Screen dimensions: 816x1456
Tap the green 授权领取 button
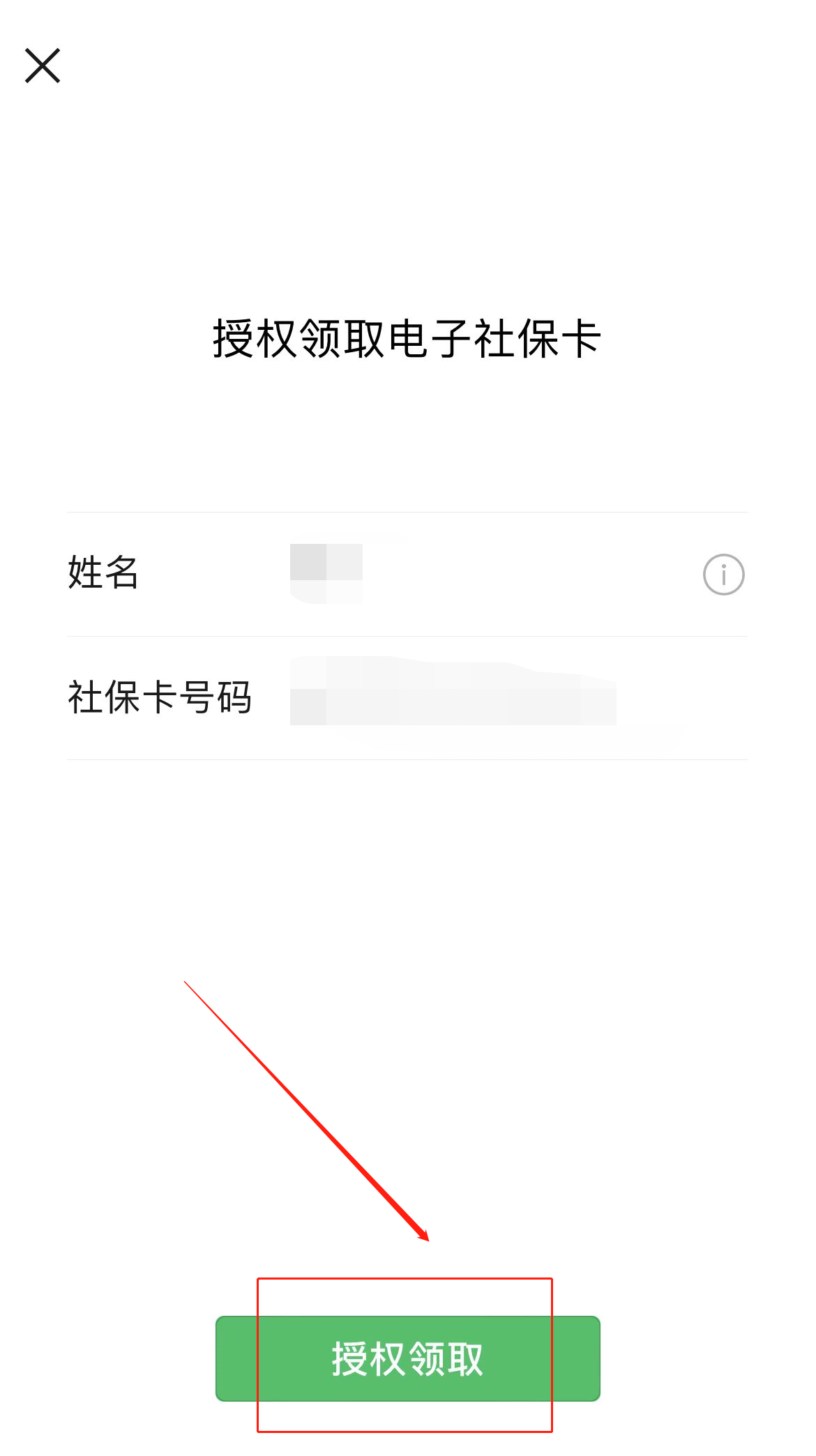coord(407,1358)
